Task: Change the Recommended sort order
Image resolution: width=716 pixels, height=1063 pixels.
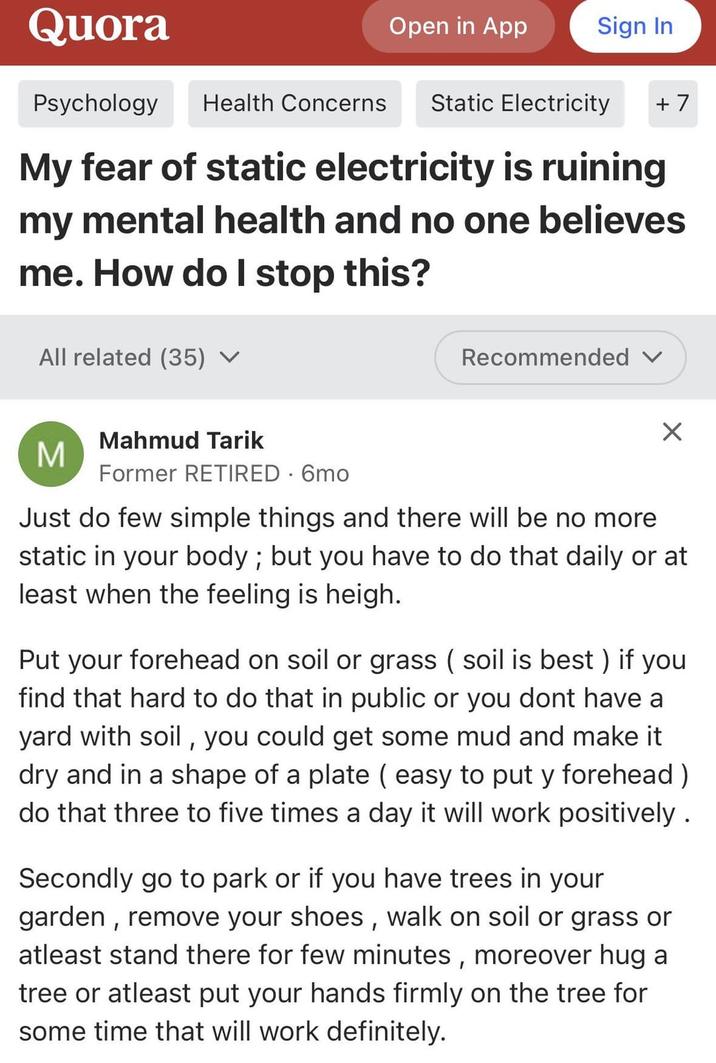Action: [560, 357]
